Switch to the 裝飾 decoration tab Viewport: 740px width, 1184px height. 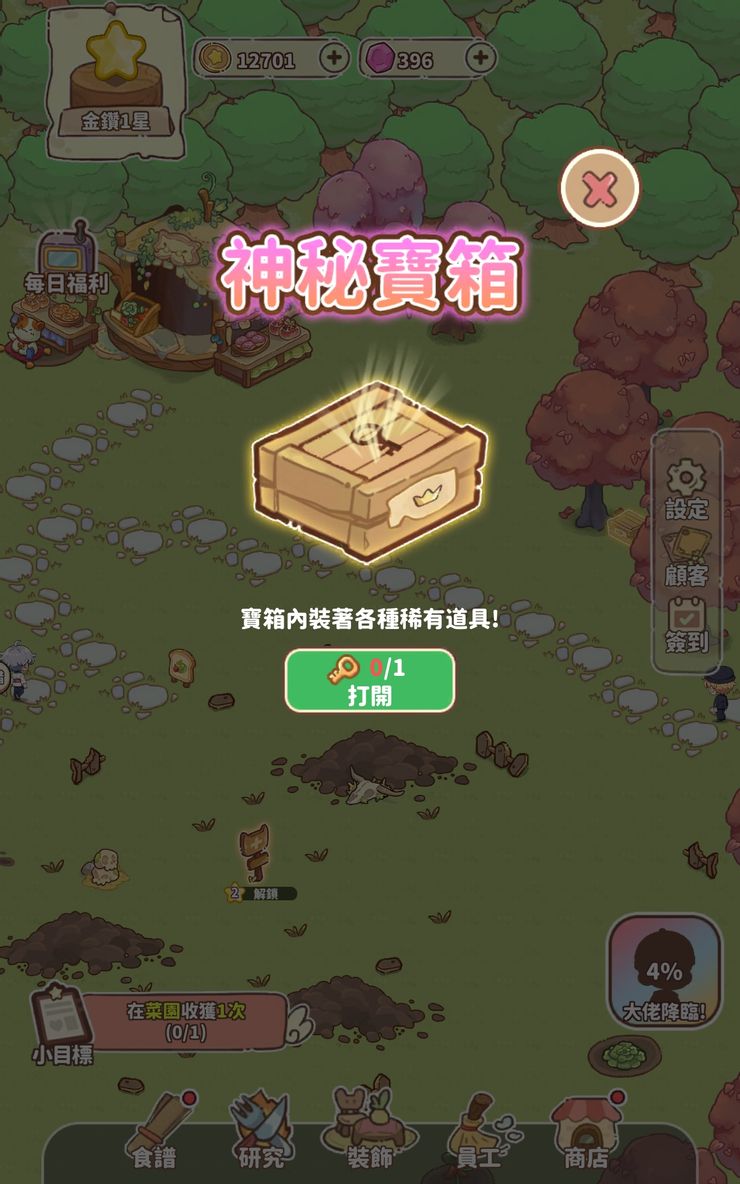[x=369, y=1135]
